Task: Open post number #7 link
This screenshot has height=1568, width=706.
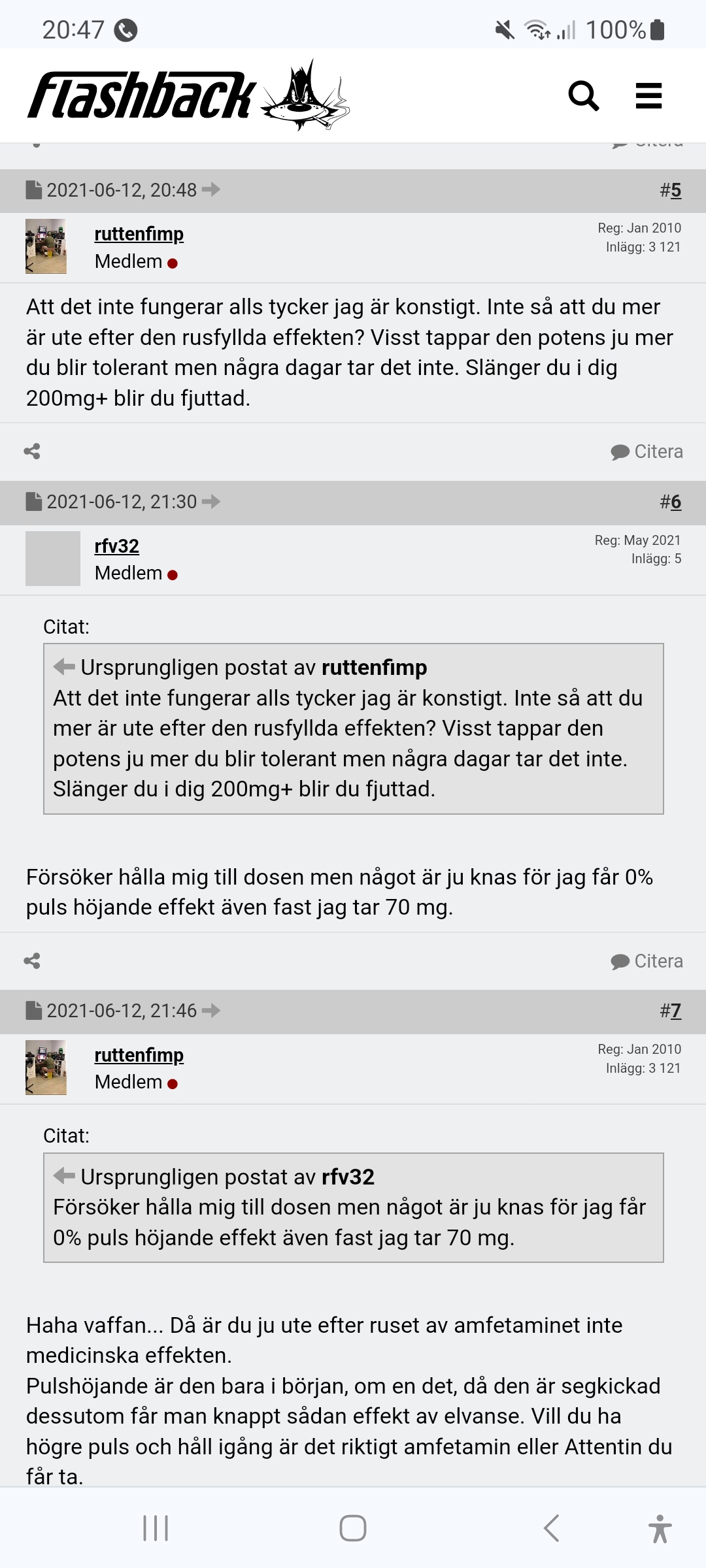Action: click(x=671, y=1011)
